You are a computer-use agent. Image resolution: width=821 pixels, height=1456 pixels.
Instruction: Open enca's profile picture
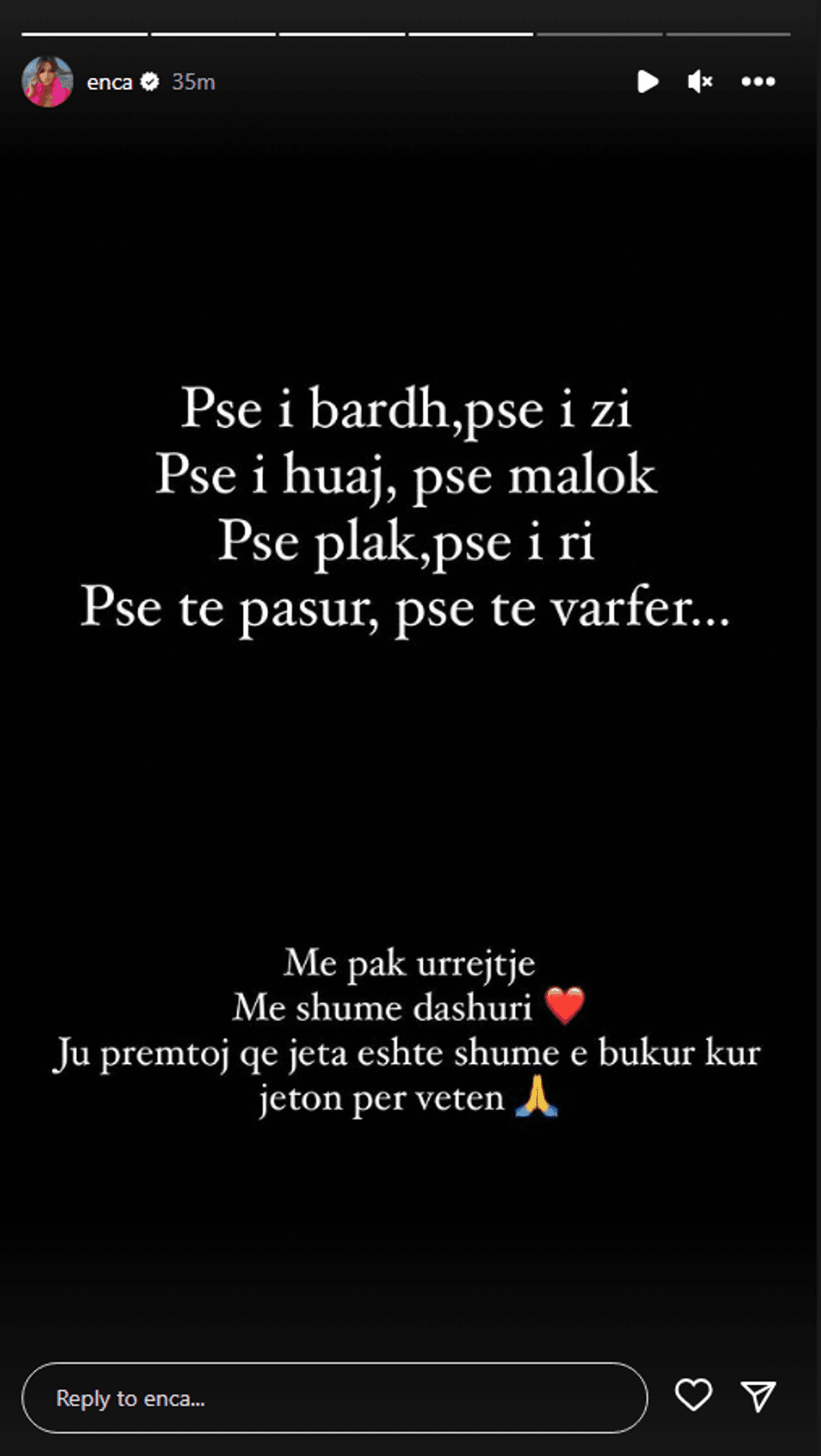48,81
